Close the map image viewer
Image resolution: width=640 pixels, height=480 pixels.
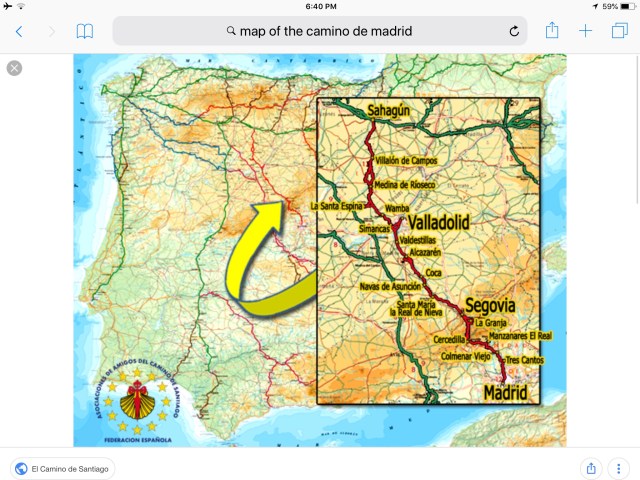coord(14,68)
